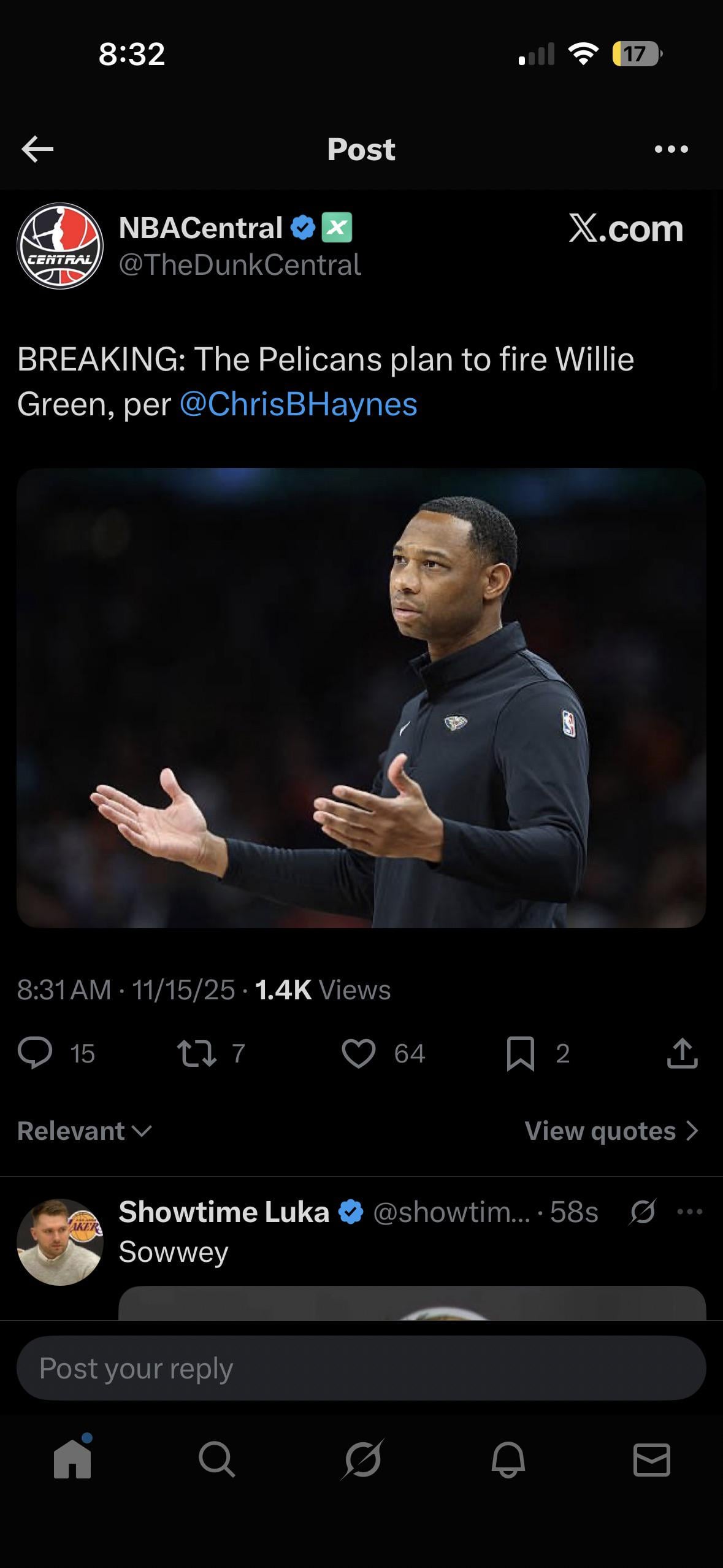This screenshot has width=723, height=1568.
Task: Reply to the NBACentral post
Action: coord(36,1053)
